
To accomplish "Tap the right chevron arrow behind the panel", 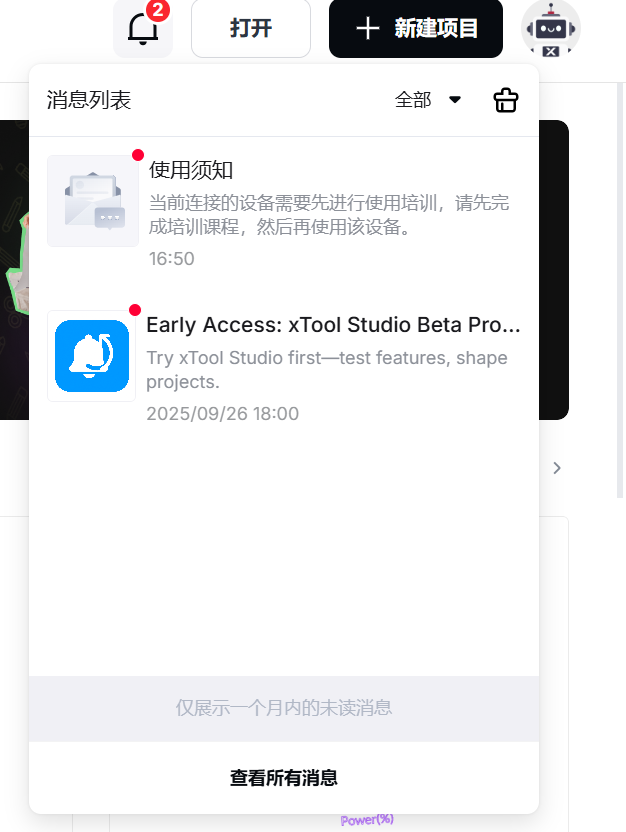I will [557, 467].
